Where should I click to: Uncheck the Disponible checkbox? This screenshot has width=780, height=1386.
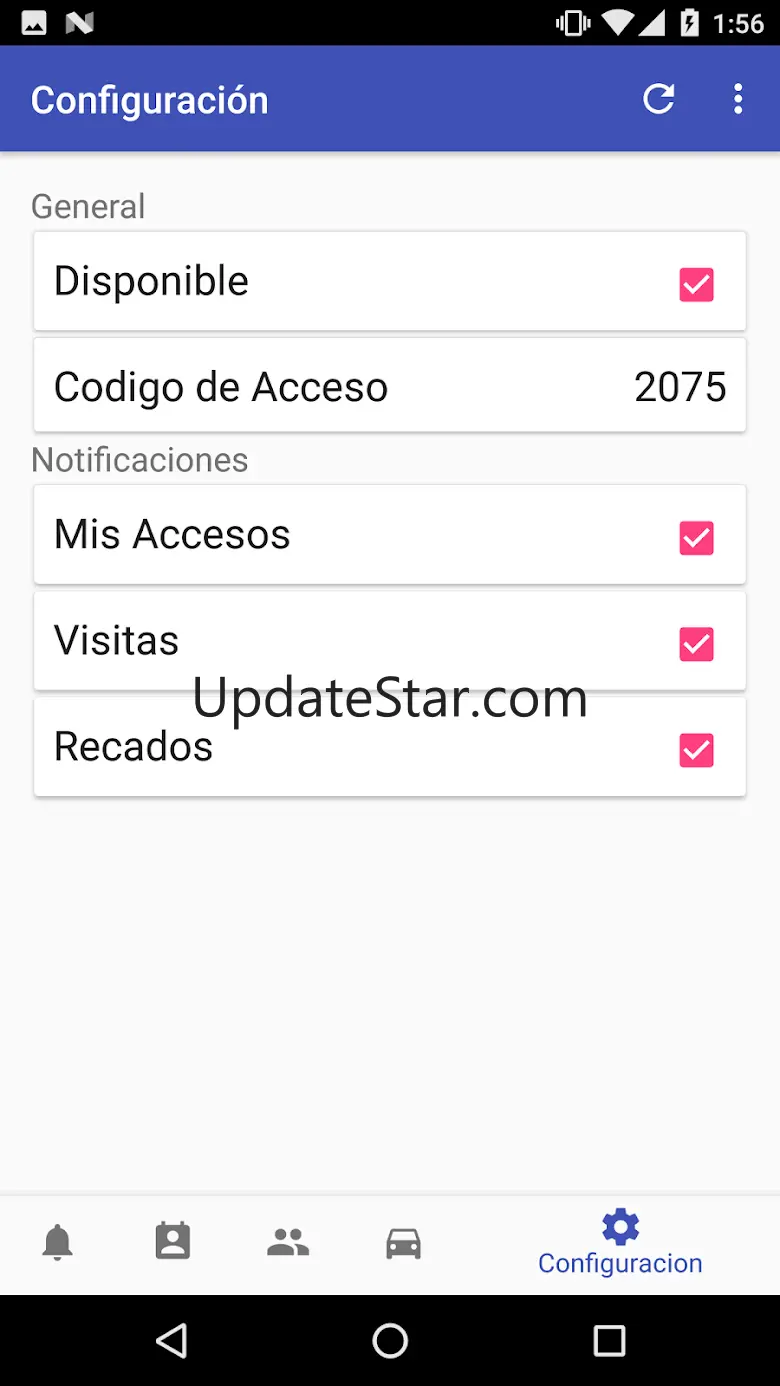pos(696,285)
